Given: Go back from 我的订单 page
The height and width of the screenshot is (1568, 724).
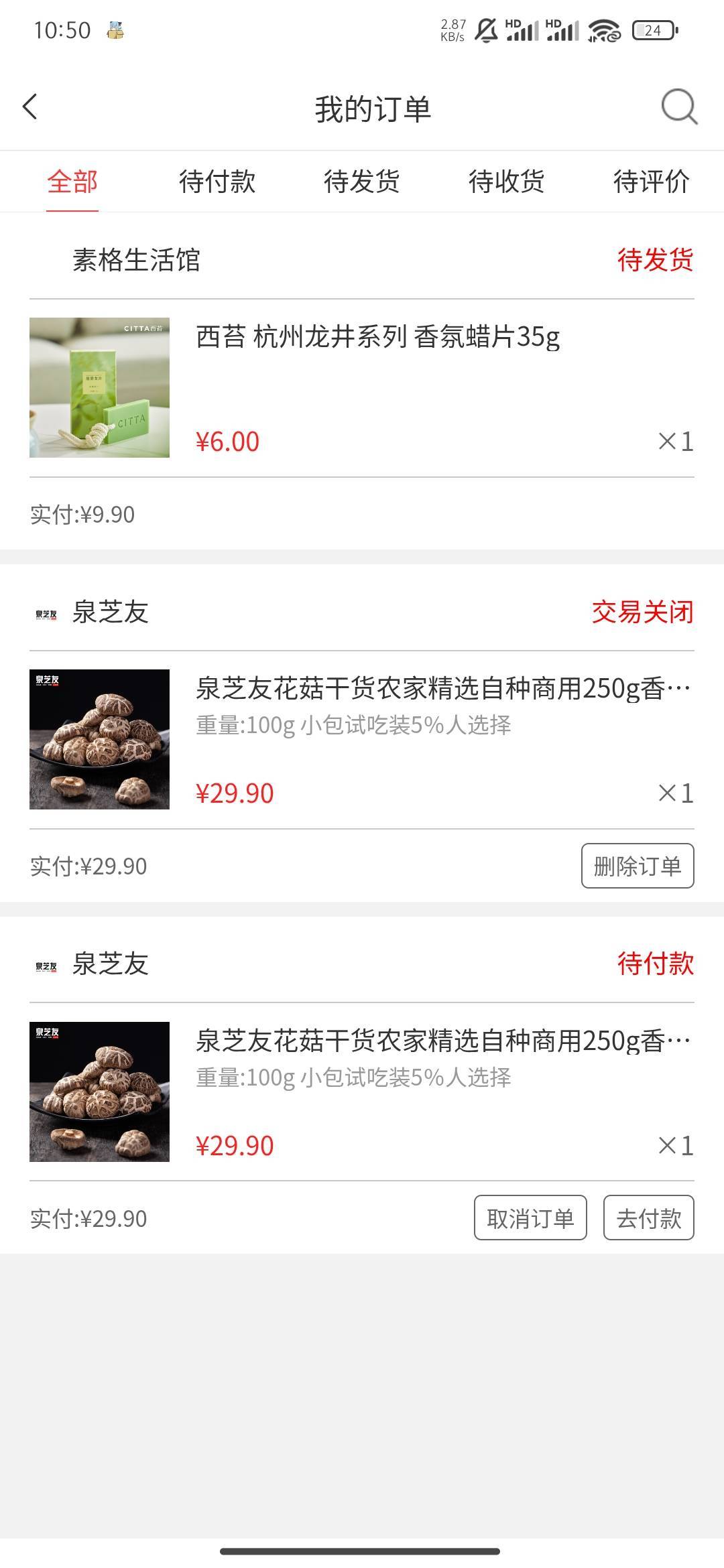Looking at the screenshot, I should click(x=30, y=107).
